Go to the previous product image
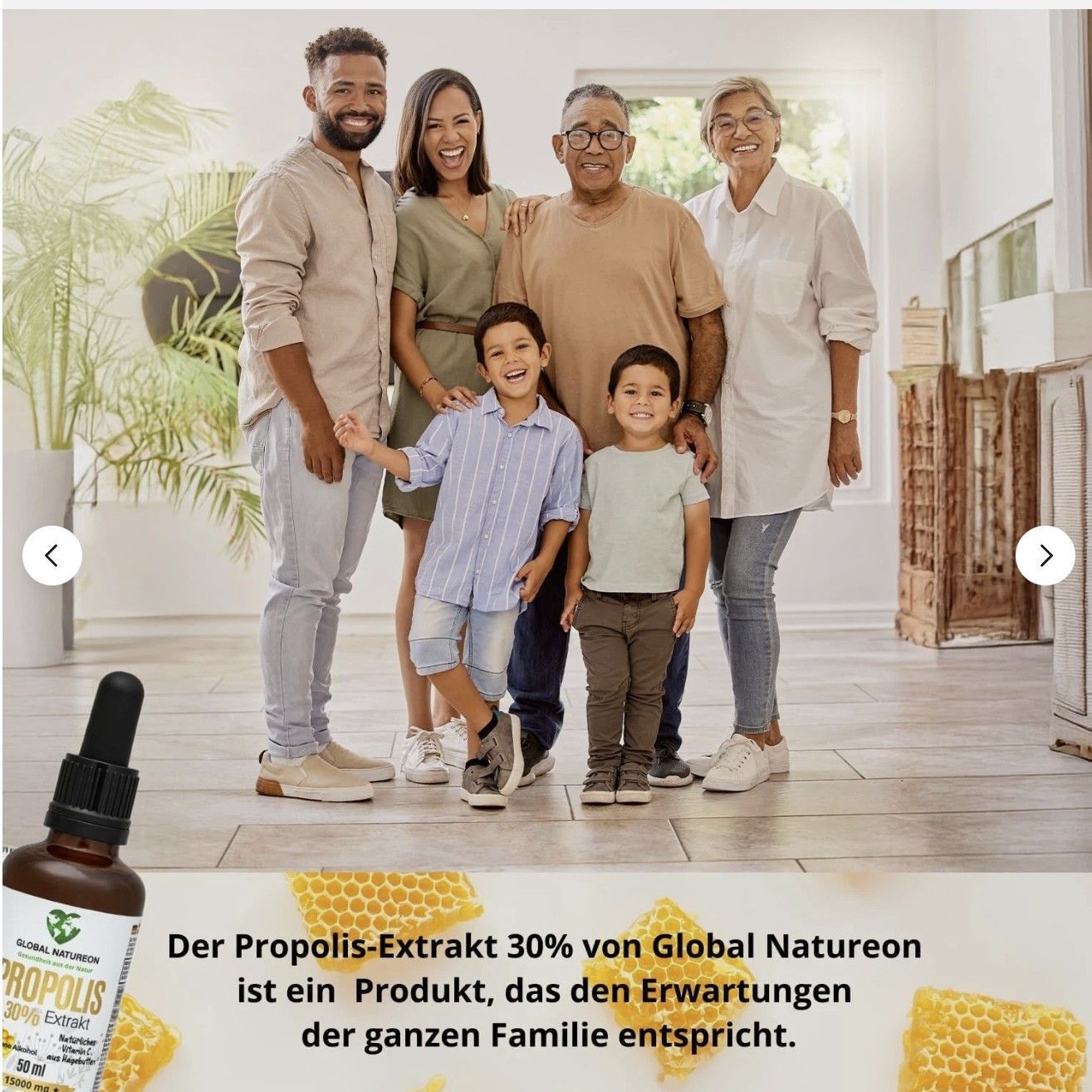Image resolution: width=1092 pixels, height=1092 pixels. (x=51, y=556)
